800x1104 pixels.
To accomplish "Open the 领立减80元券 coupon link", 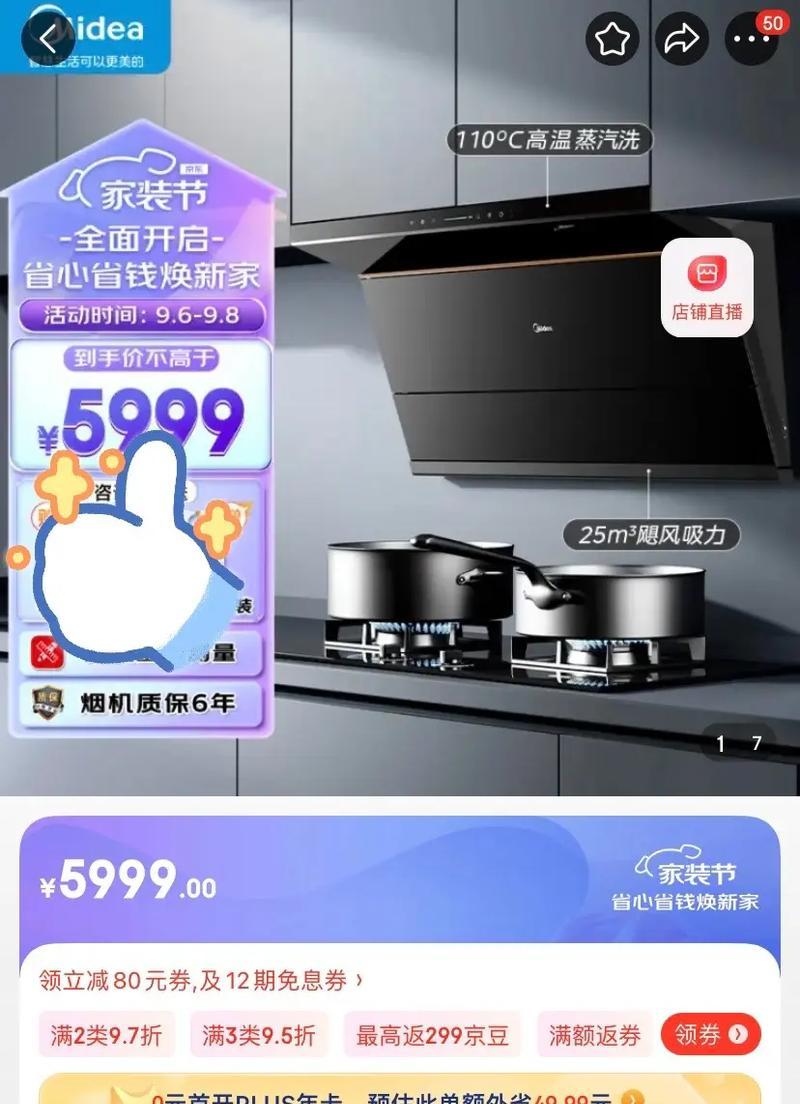I will 200,981.
